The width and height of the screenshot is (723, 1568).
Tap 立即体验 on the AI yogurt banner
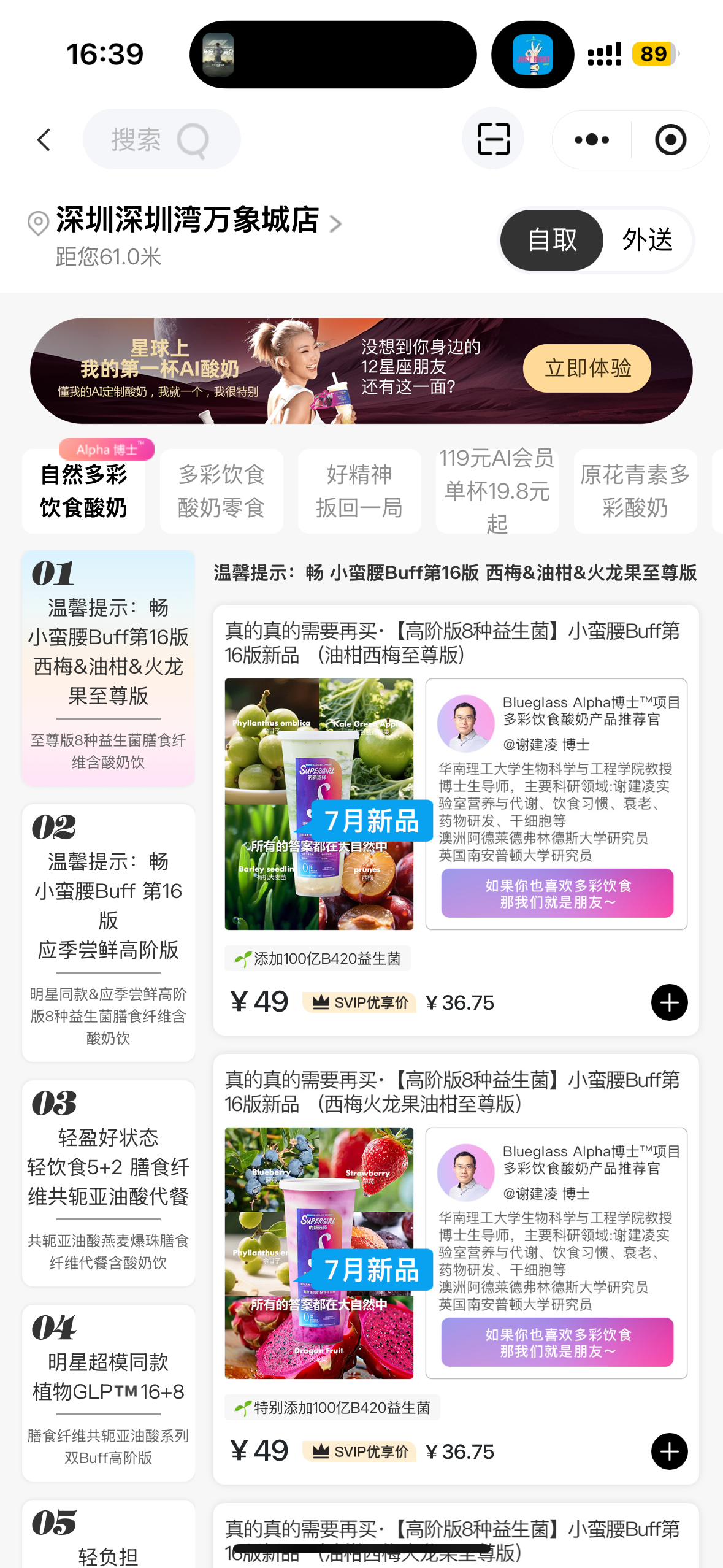click(x=587, y=368)
